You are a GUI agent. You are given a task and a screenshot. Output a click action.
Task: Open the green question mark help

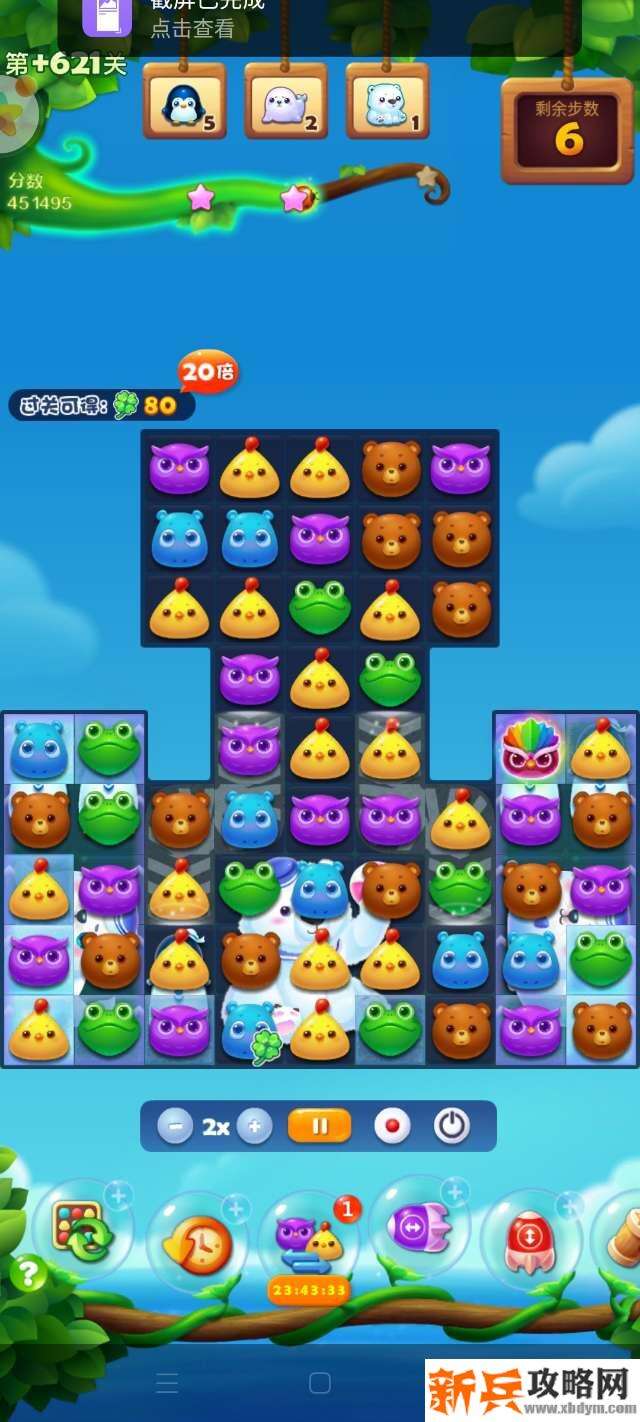click(29, 1273)
